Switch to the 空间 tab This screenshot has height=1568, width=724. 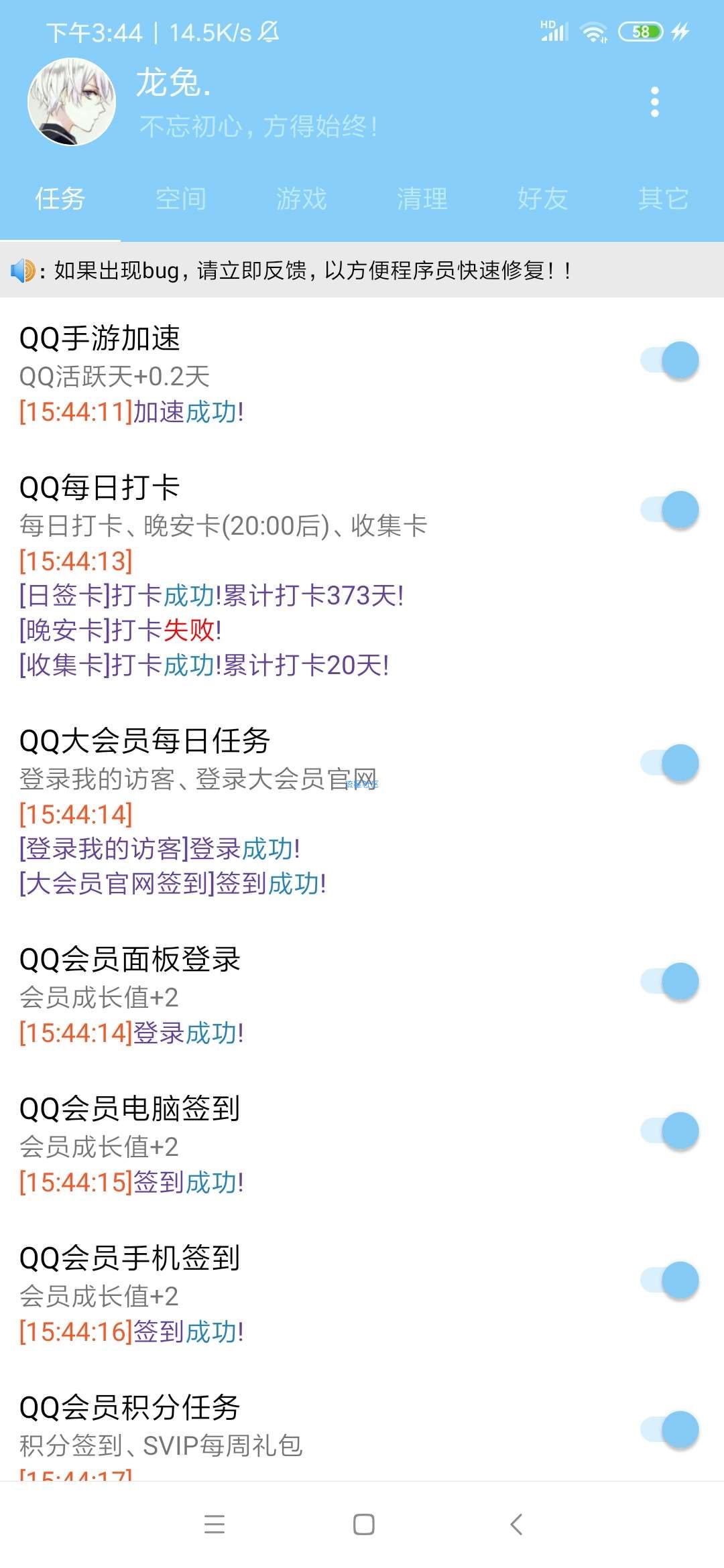click(181, 199)
